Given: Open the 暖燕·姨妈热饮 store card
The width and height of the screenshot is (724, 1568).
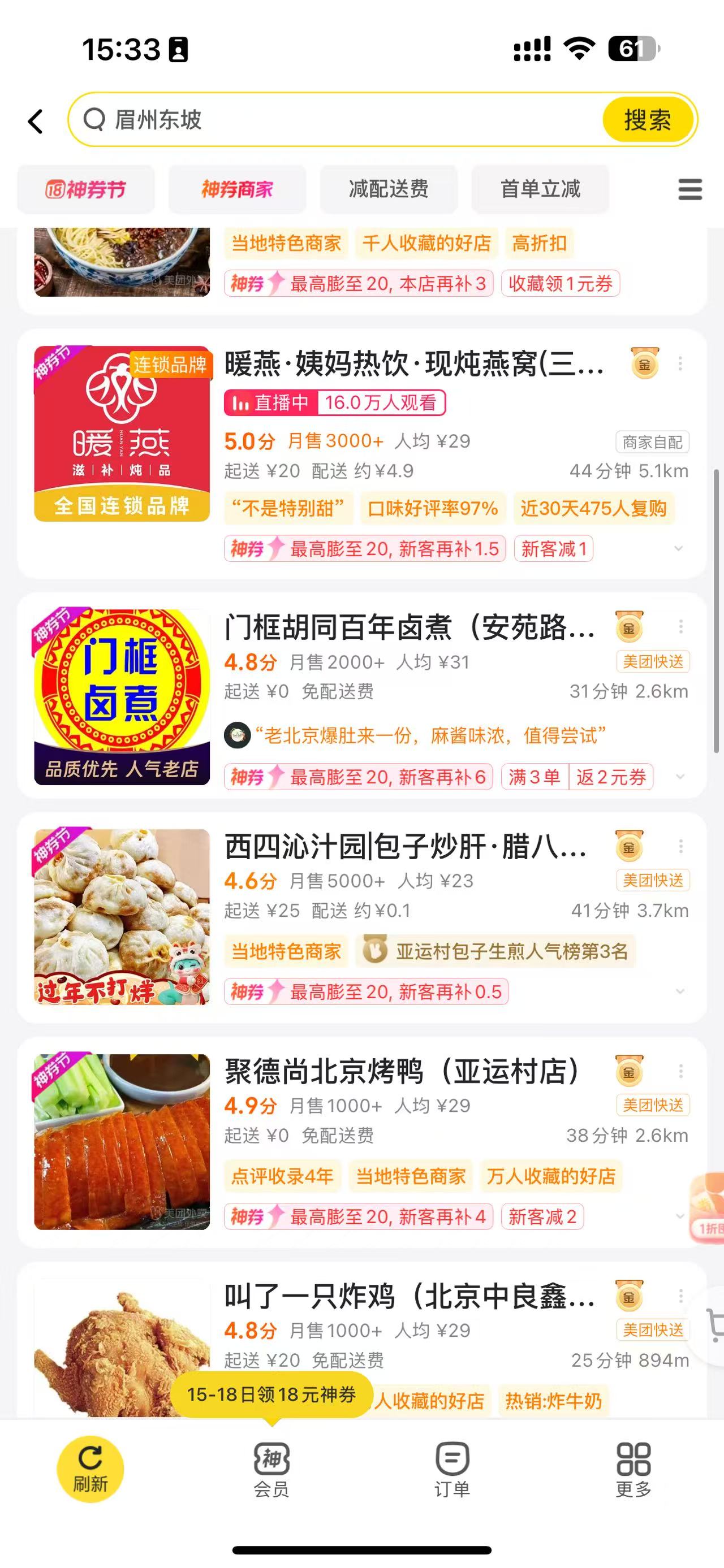Looking at the screenshot, I should [x=414, y=365].
